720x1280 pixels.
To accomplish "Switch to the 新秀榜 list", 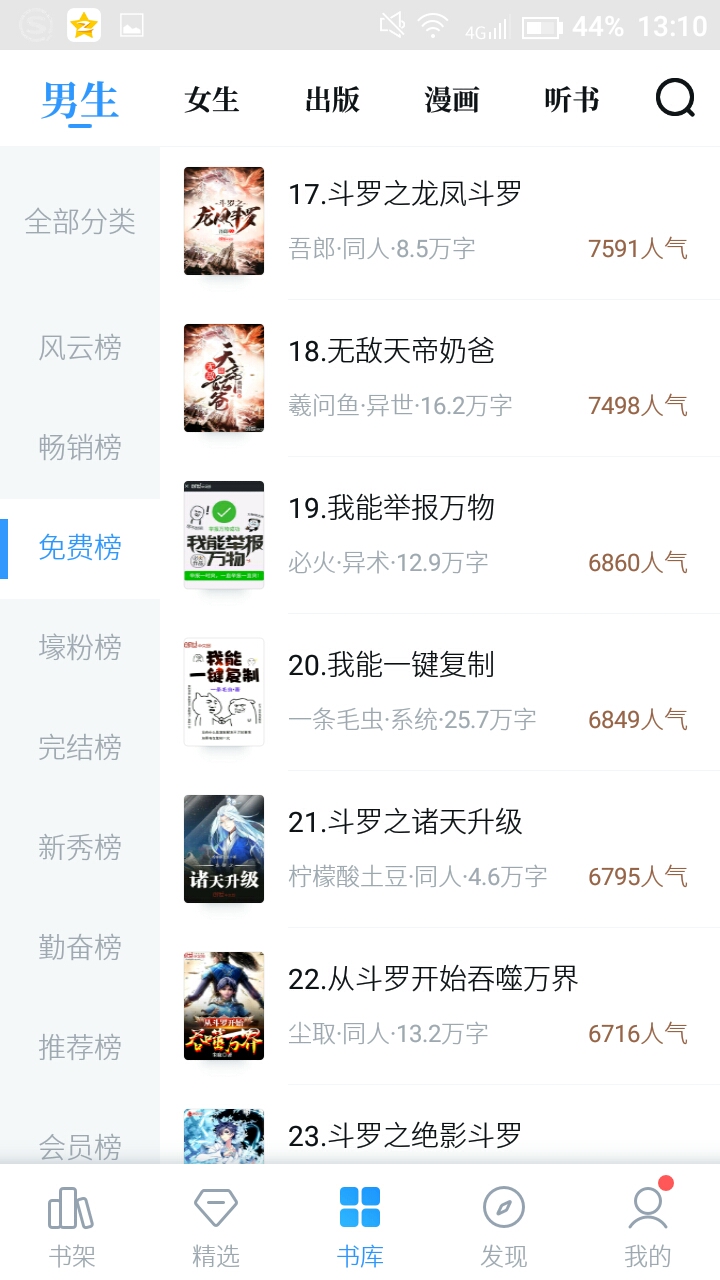I will tap(80, 847).
